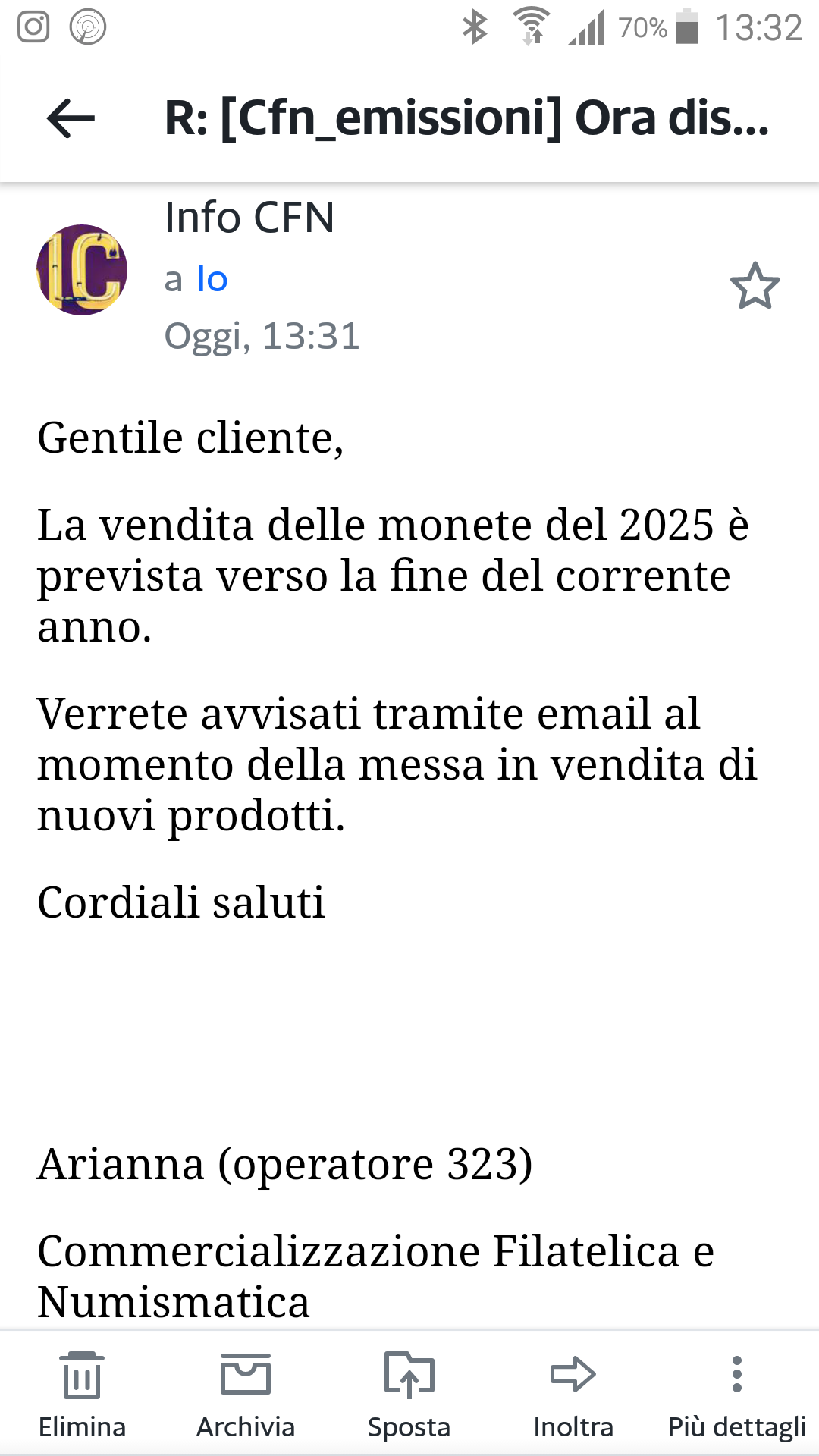This screenshot has height=1456, width=819.
Task: Open the Più dettagli menu
Action: point(736,1394)
